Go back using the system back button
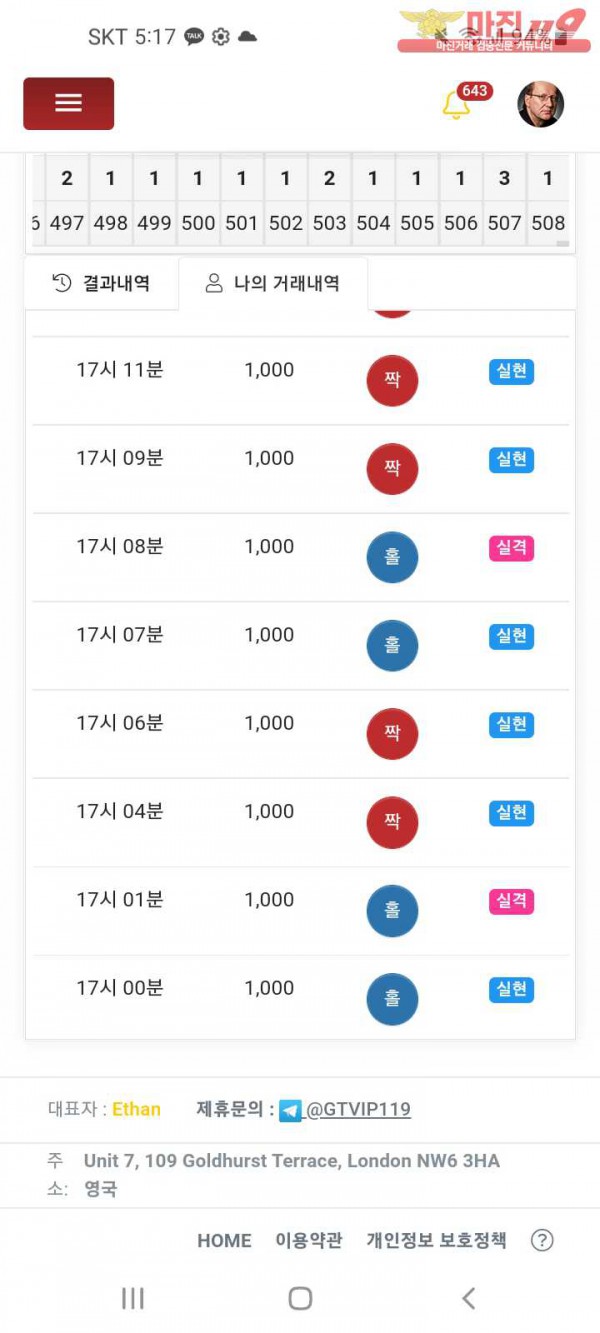Screen dimensions: 600x1333 click(x=468, y=1298)
